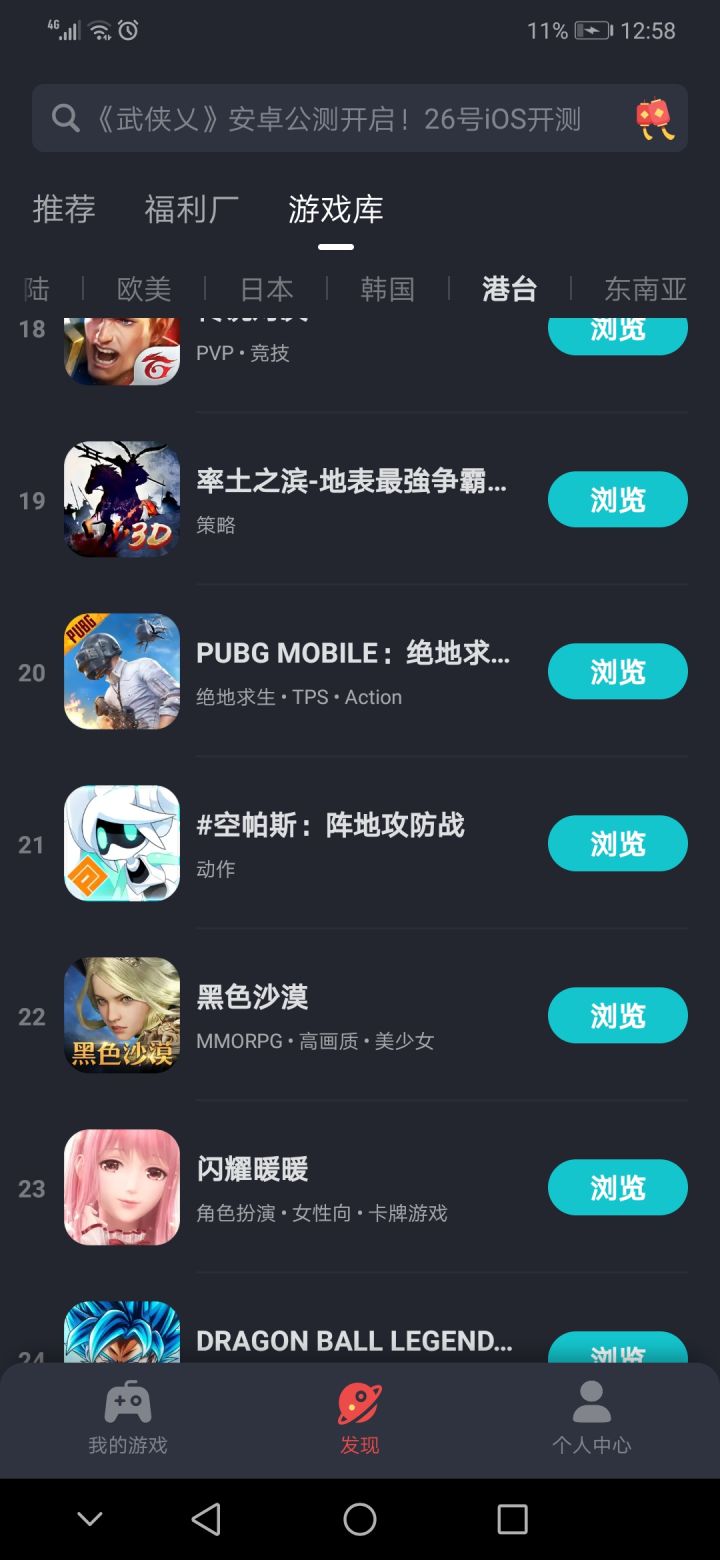720x1560 pixels.
Task: Tap the PUBG MOBILE game icon
Action: tap(121, 671)
